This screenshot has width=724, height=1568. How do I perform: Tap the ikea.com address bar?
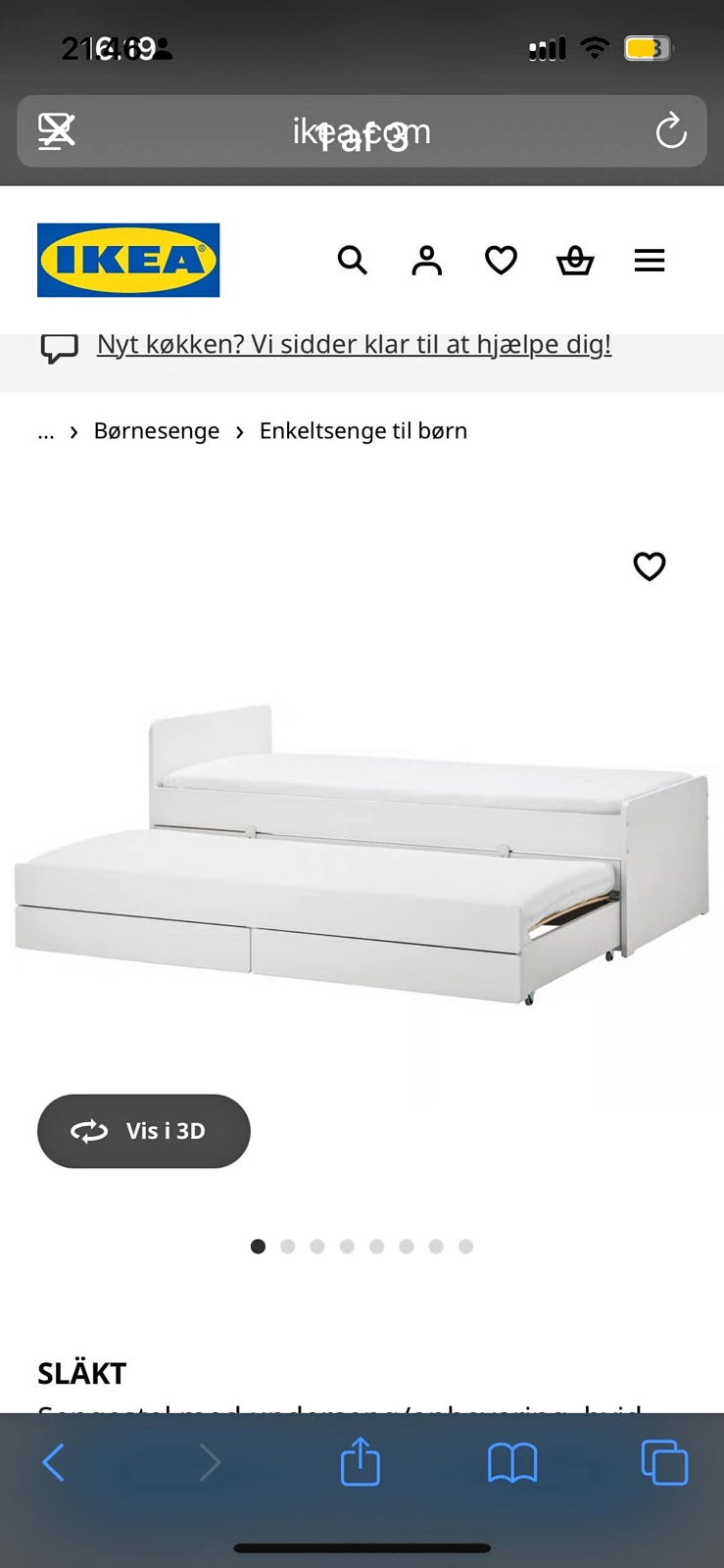pos(361,130)
